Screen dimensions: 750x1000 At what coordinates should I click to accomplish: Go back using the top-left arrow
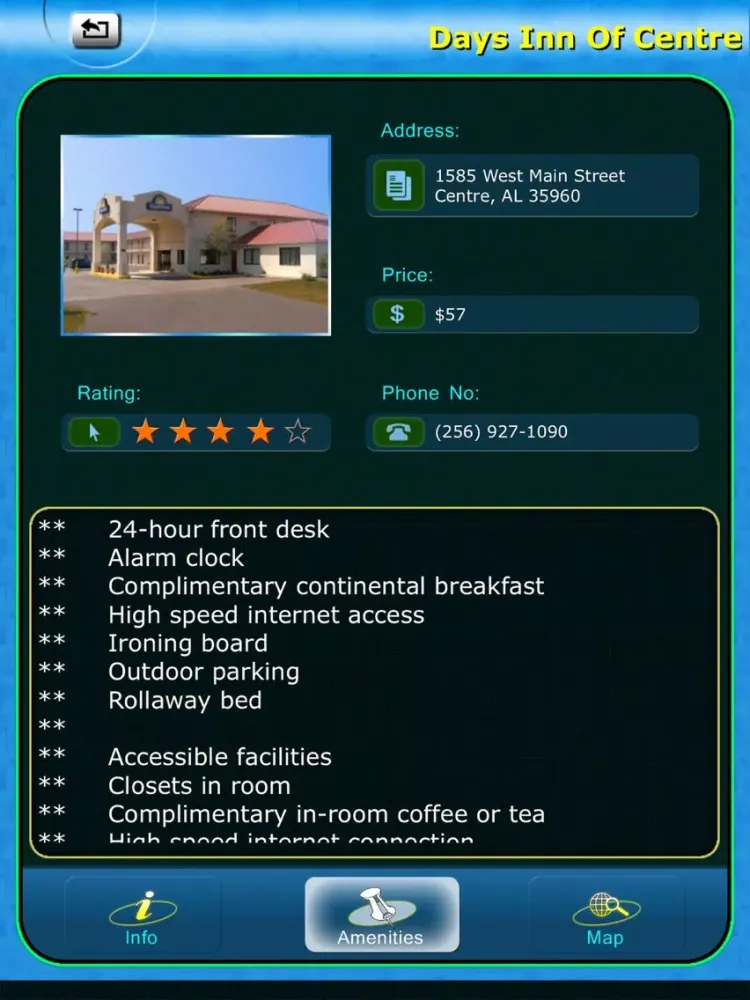point(95,30)
